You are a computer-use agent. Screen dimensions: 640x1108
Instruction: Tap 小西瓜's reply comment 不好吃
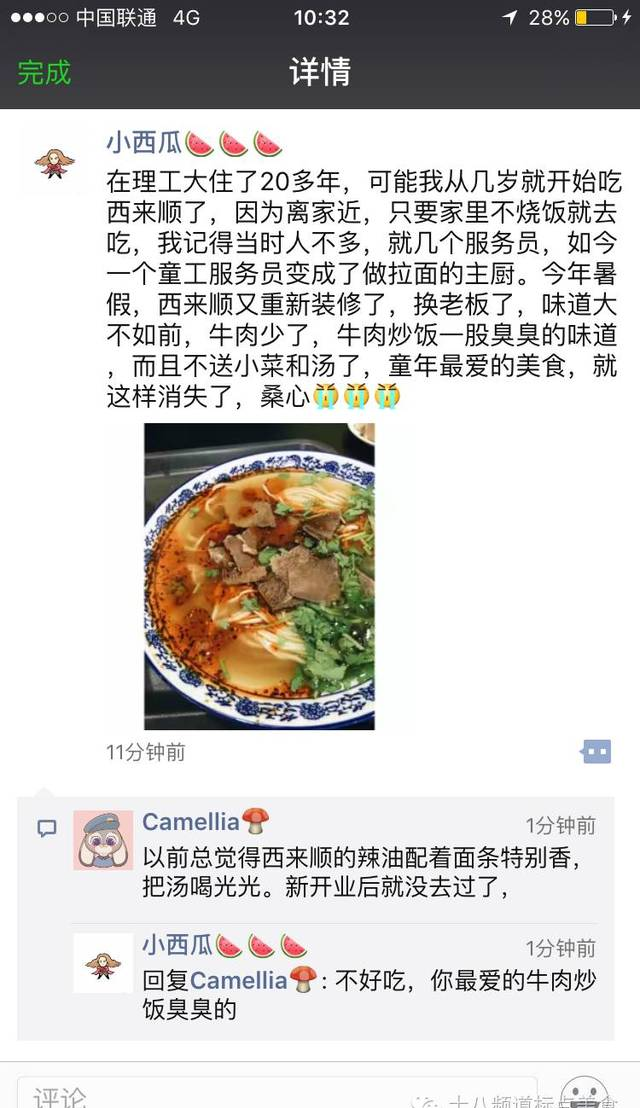368,994
